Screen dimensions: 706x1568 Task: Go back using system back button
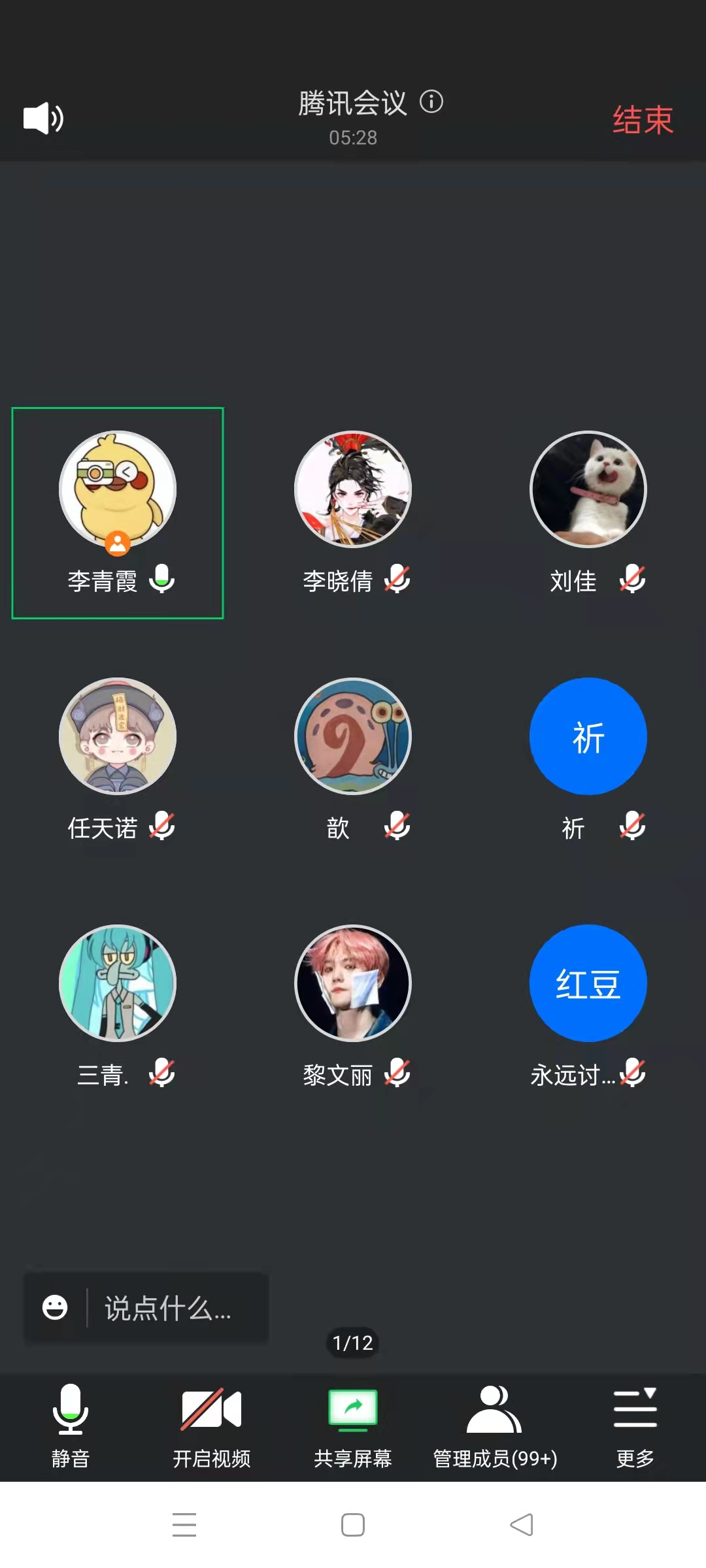click(522, 1525)
